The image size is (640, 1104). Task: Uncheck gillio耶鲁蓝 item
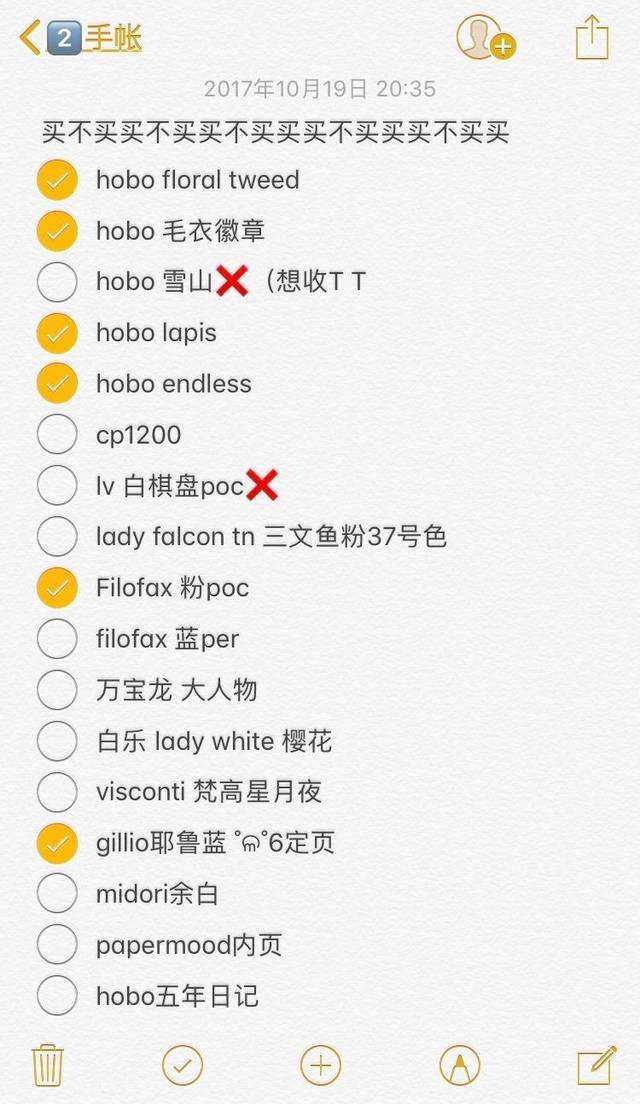(x=57, y=843)
